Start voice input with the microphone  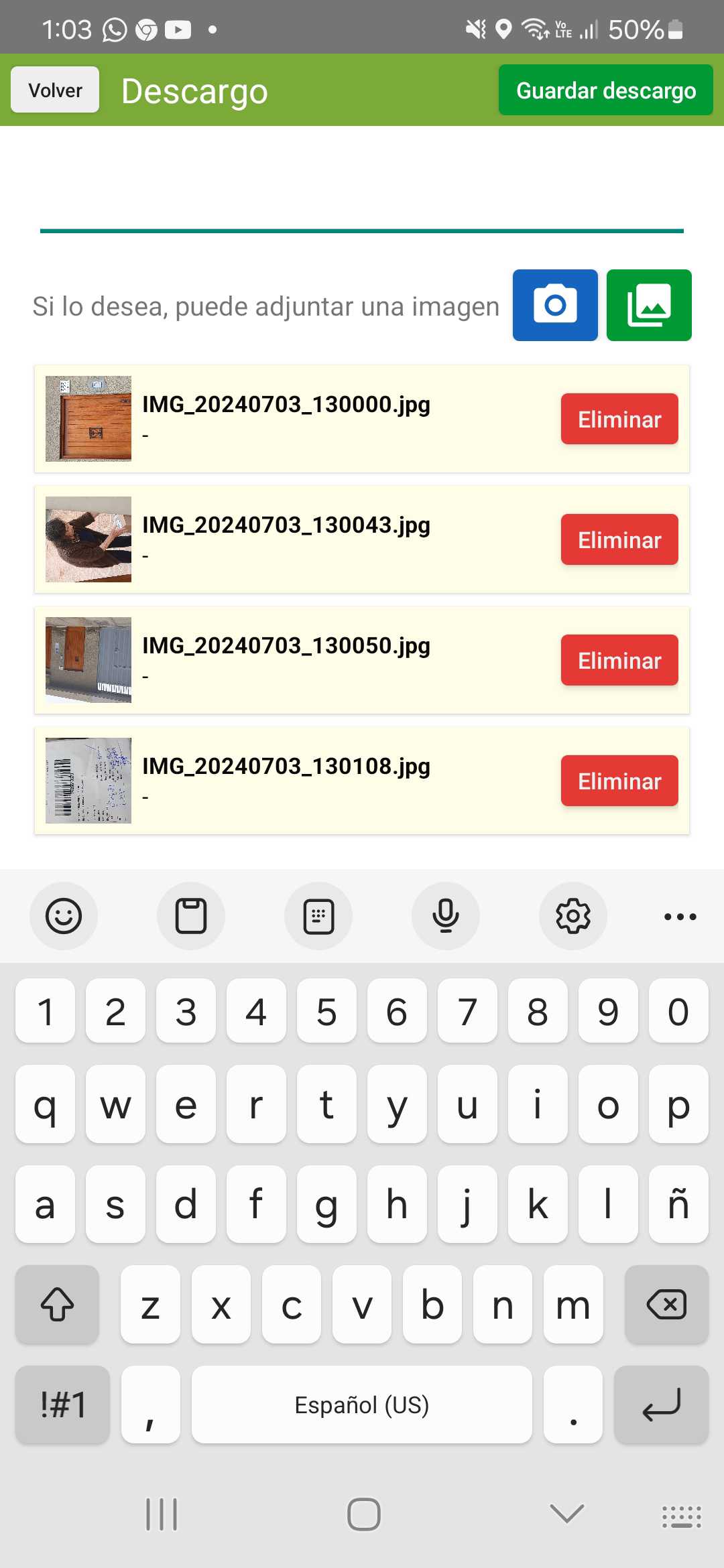click(446, 916)
